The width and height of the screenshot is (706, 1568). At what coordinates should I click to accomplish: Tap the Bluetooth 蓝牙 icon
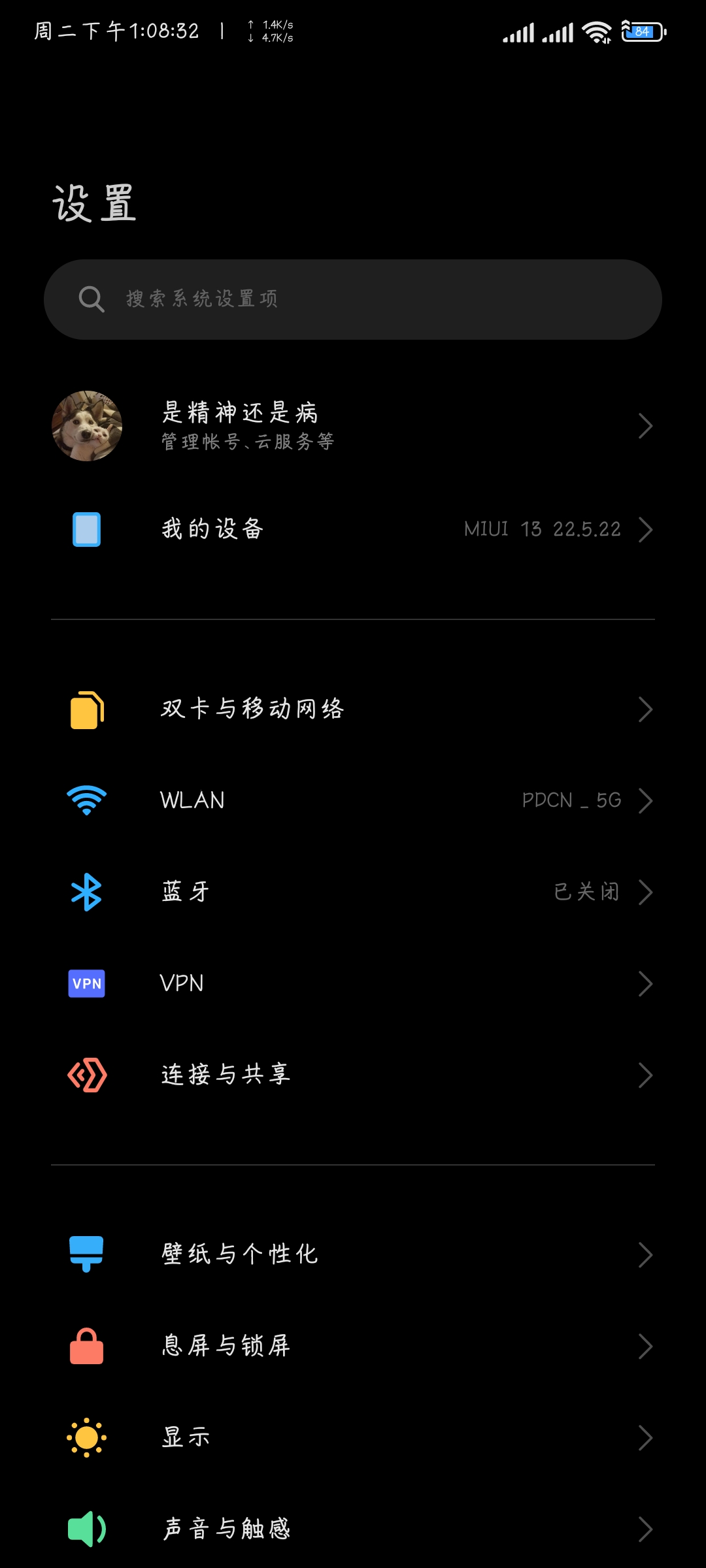click(86, 891)
